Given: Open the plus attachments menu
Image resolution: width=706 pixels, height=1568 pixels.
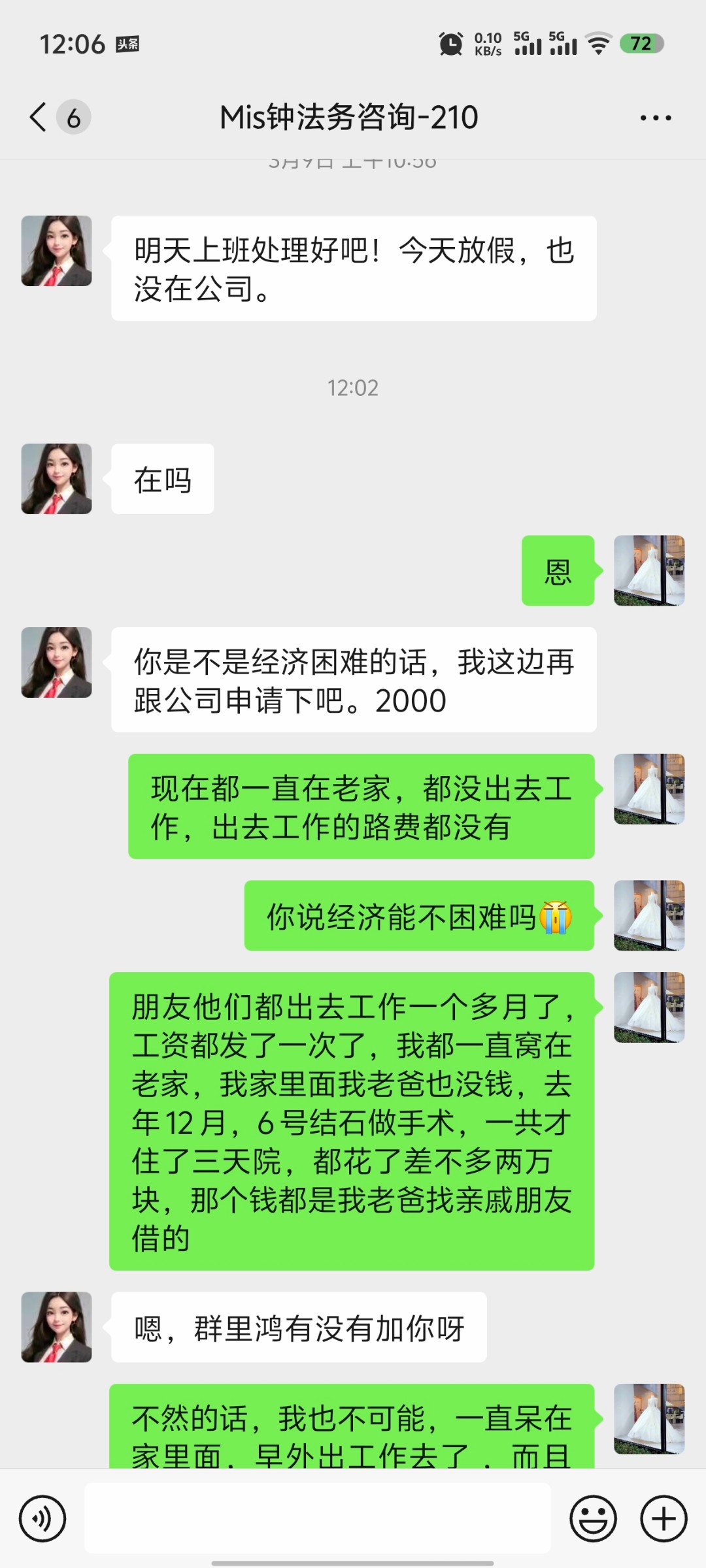Looking at the screenshot, I should click(663, 1519).
